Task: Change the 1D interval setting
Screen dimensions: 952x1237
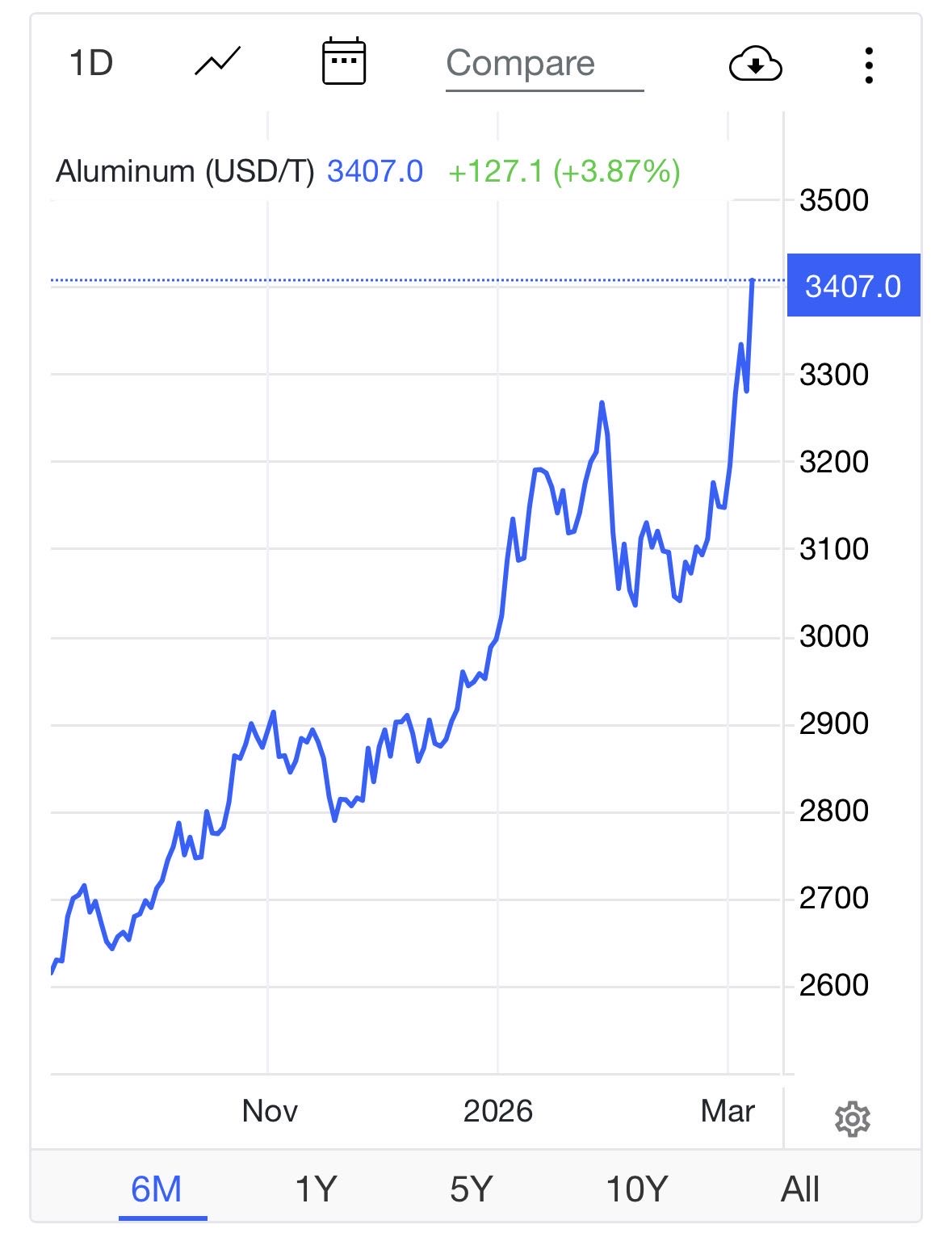Action: [90, 63]
